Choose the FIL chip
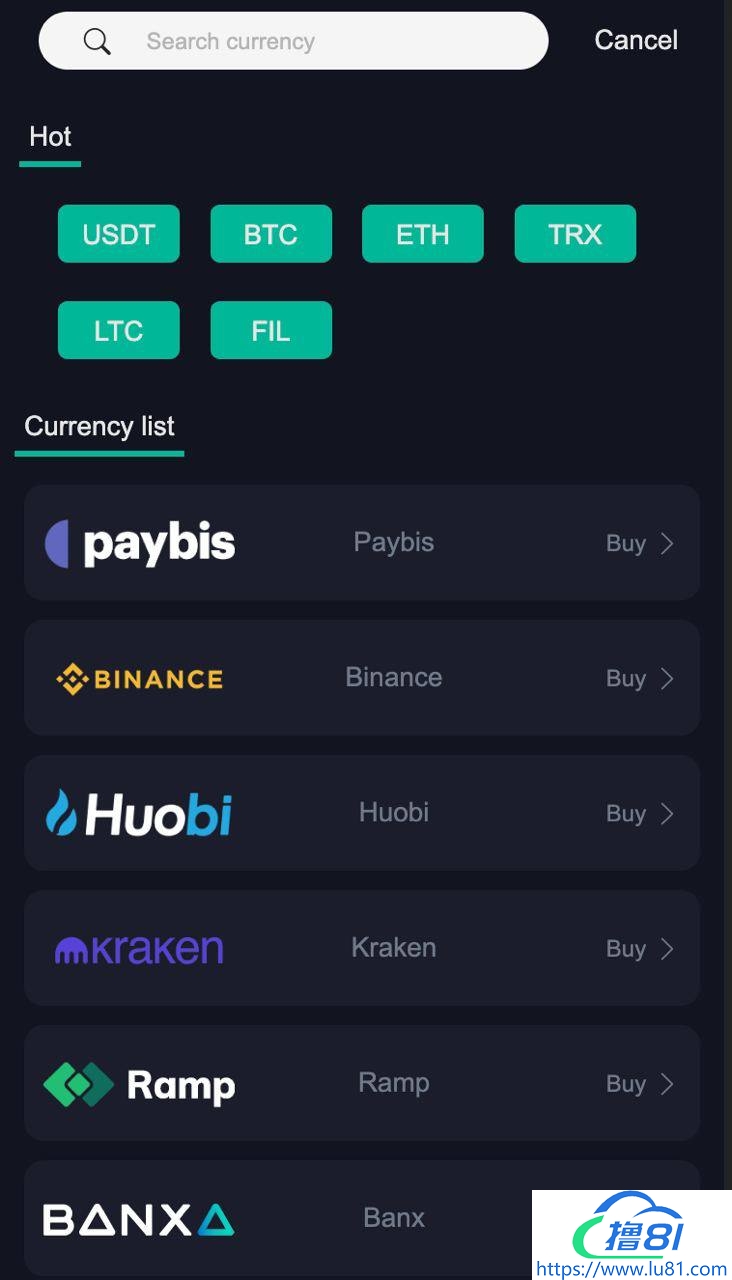The image size is (732, 1280). [x=271, y=330]
